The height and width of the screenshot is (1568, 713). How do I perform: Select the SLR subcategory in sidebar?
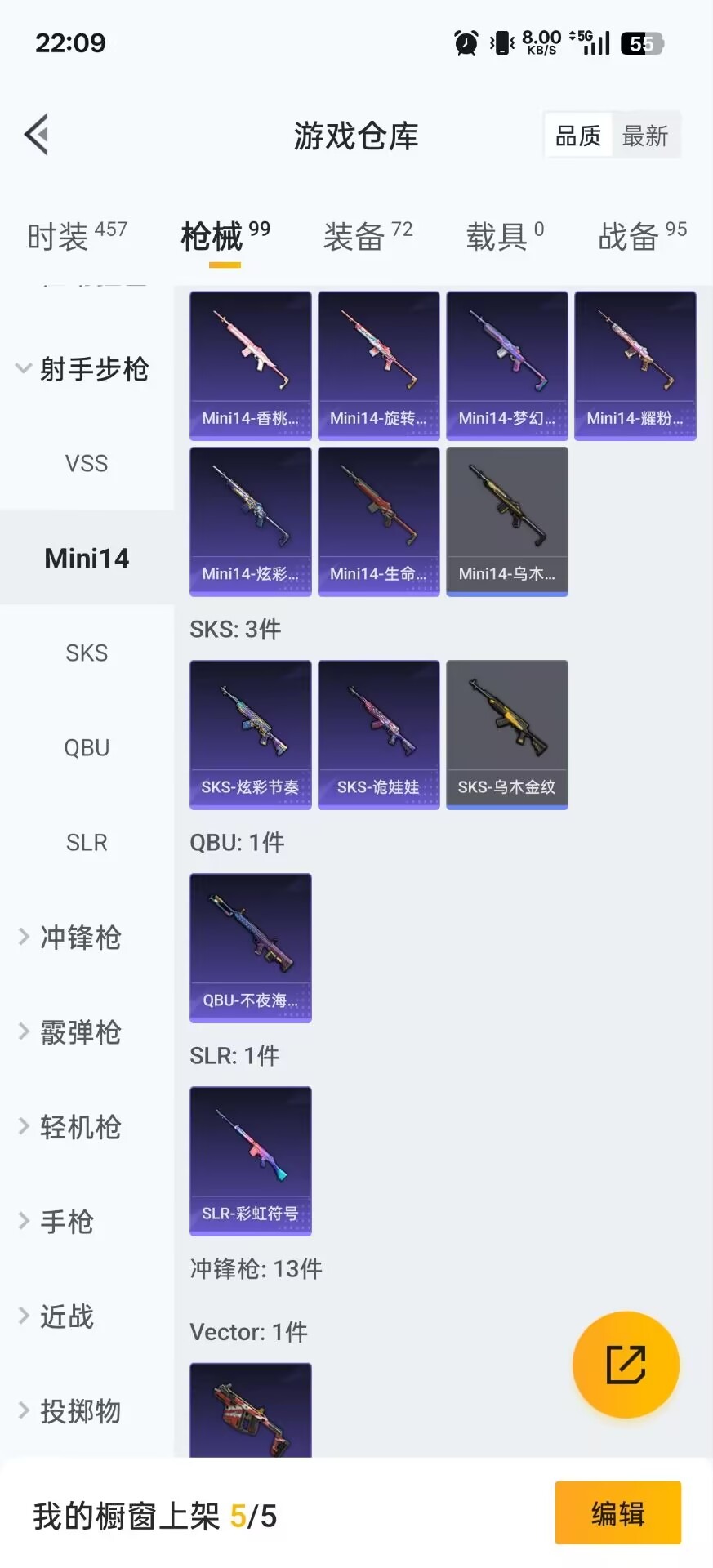pos(87,842)
